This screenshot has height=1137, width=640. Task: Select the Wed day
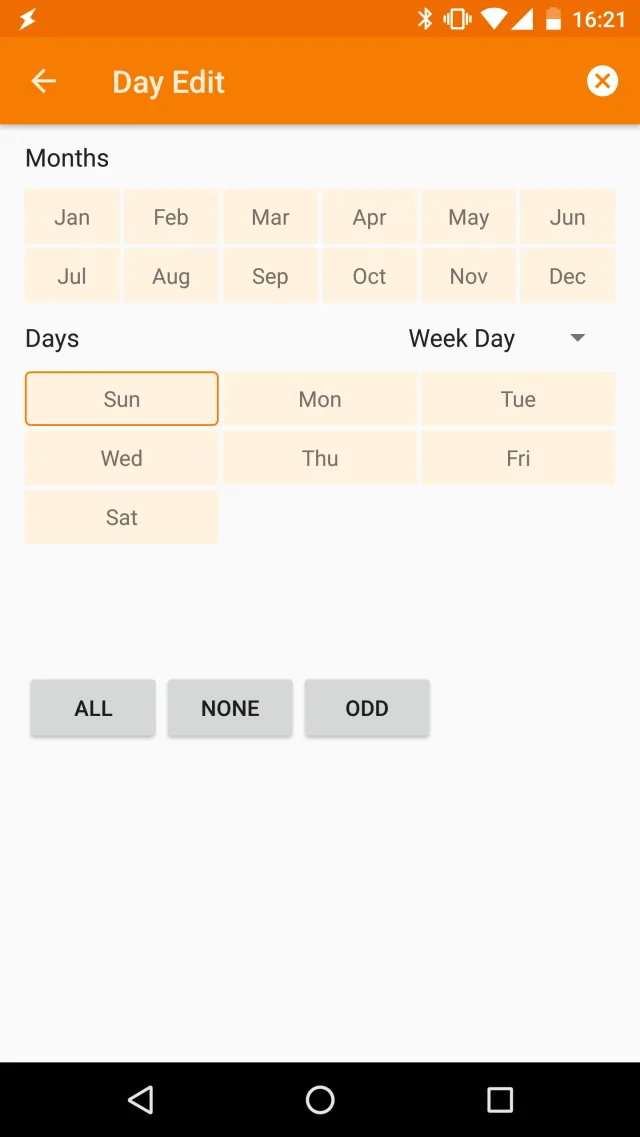click(122, 458)
